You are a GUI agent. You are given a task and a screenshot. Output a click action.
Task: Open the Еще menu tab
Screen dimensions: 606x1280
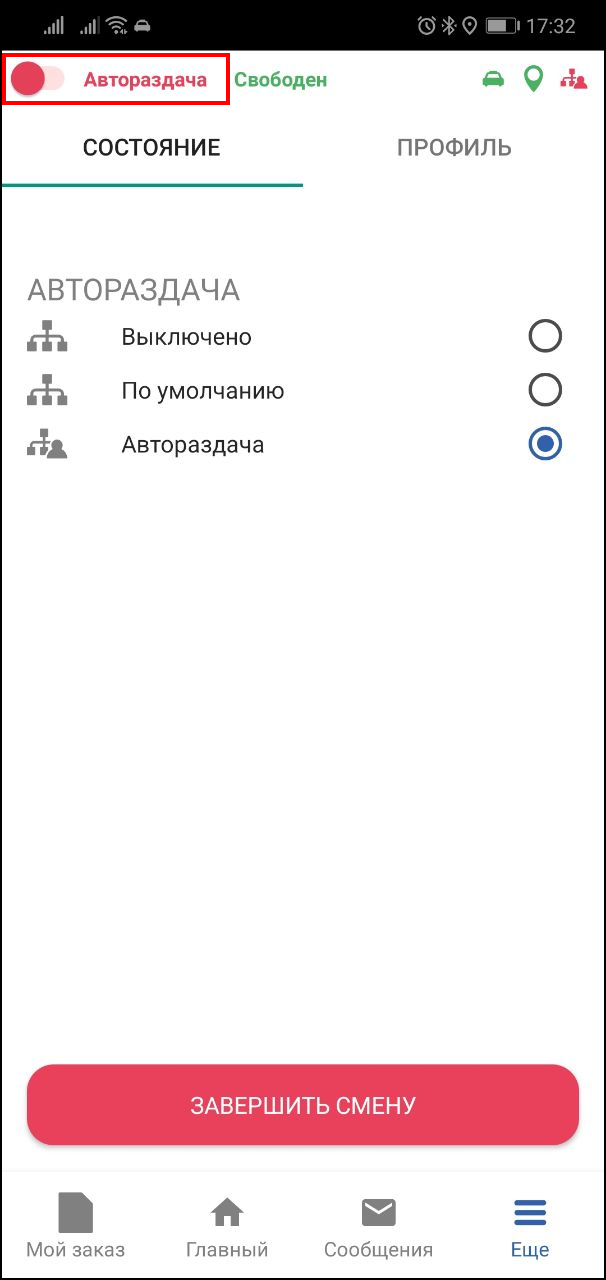tap(530, 1225)
